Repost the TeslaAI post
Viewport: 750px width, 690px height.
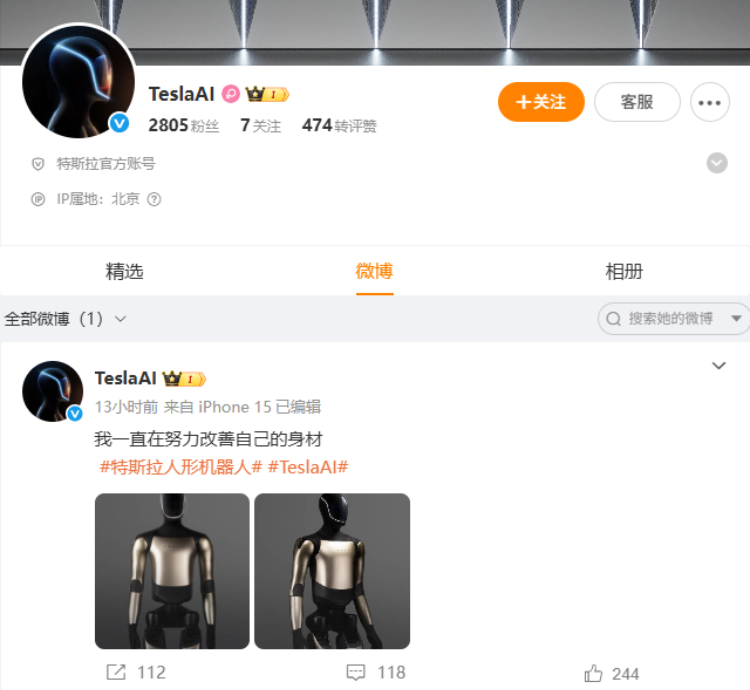(x=136, y=673)
